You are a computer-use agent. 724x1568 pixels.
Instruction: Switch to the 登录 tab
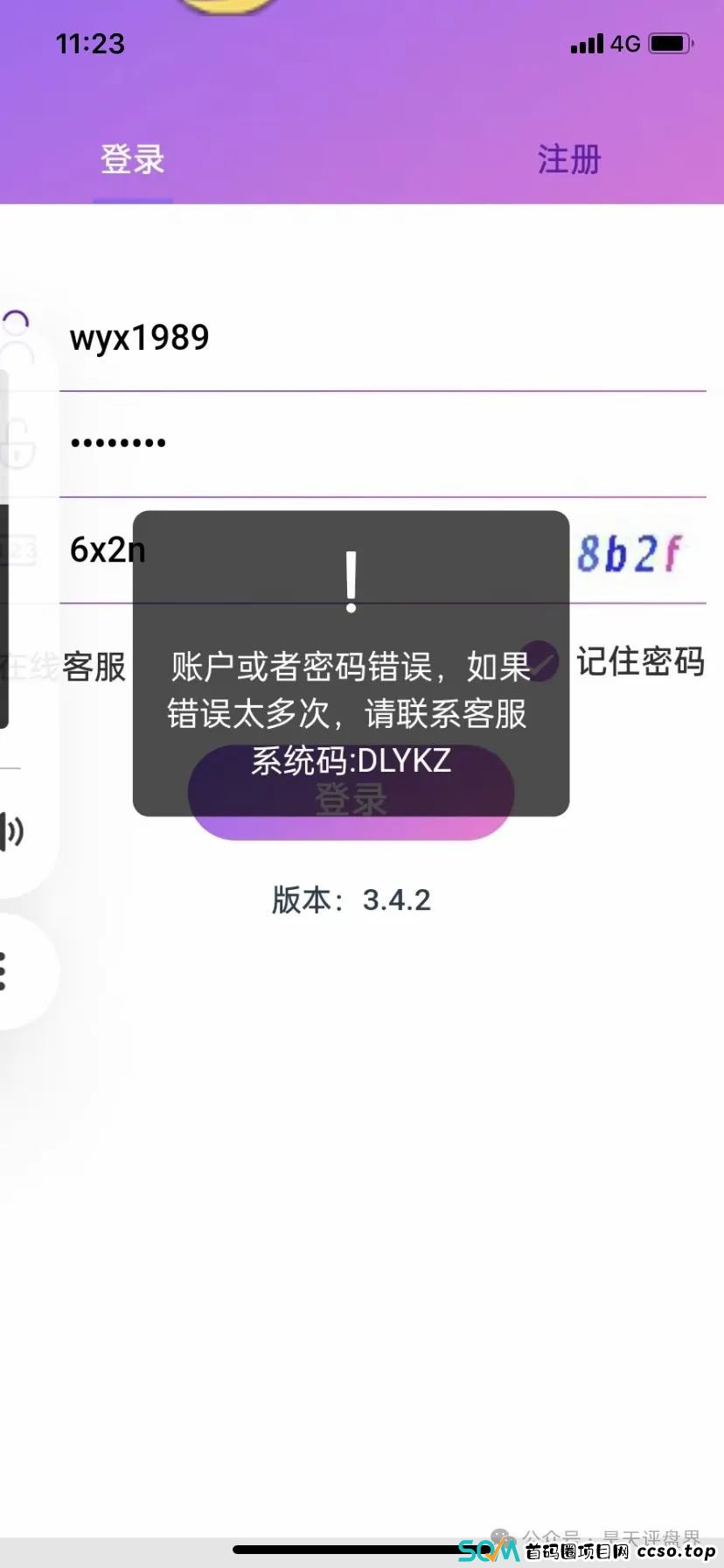pyautogui.click(x=133, y=160)
